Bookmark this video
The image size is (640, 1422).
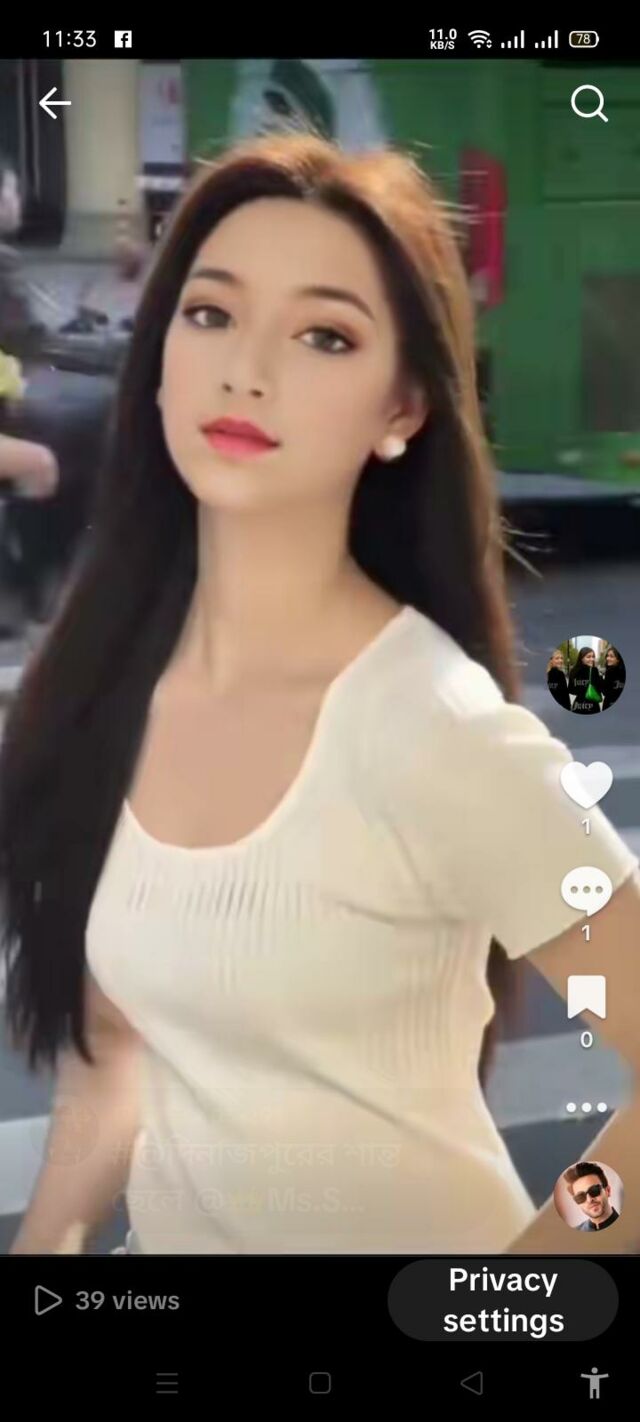586,997
